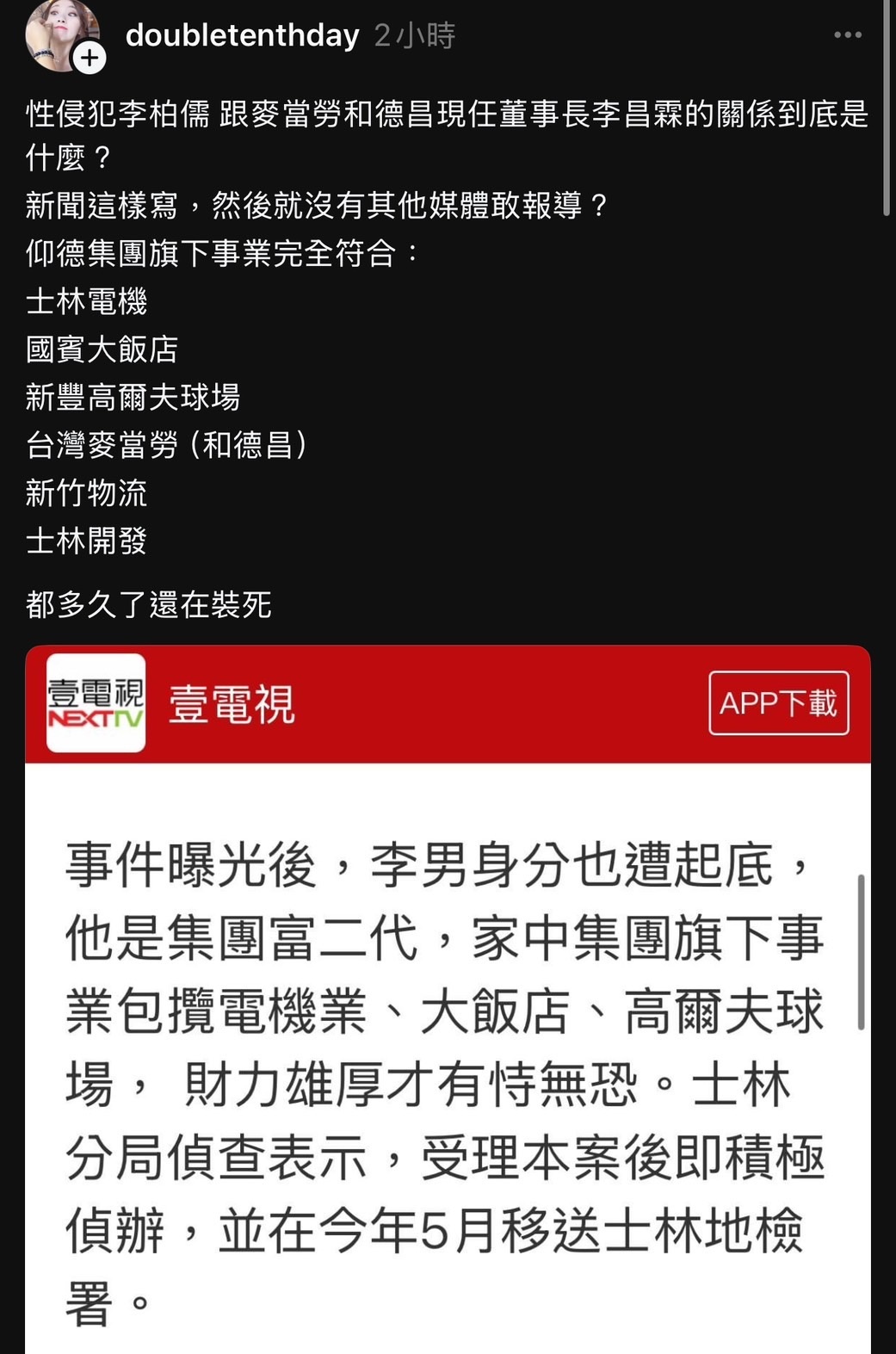Viewport: 896px width, 1354px height.
Task: Follow doubletenthday via the avatar plus badge
Action: (x=90, y=58)
